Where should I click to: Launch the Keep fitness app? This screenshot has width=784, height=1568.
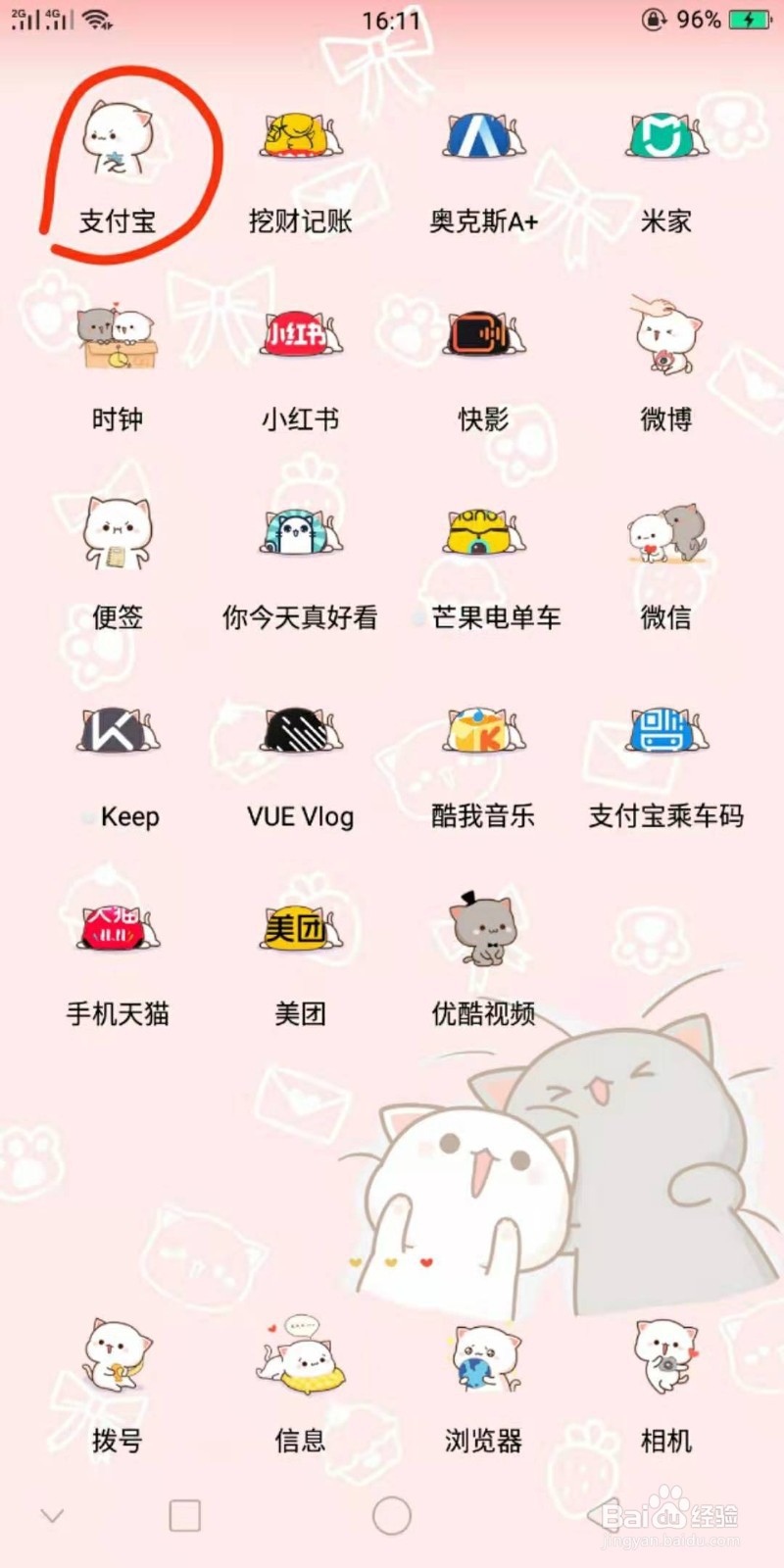[118, 735]
